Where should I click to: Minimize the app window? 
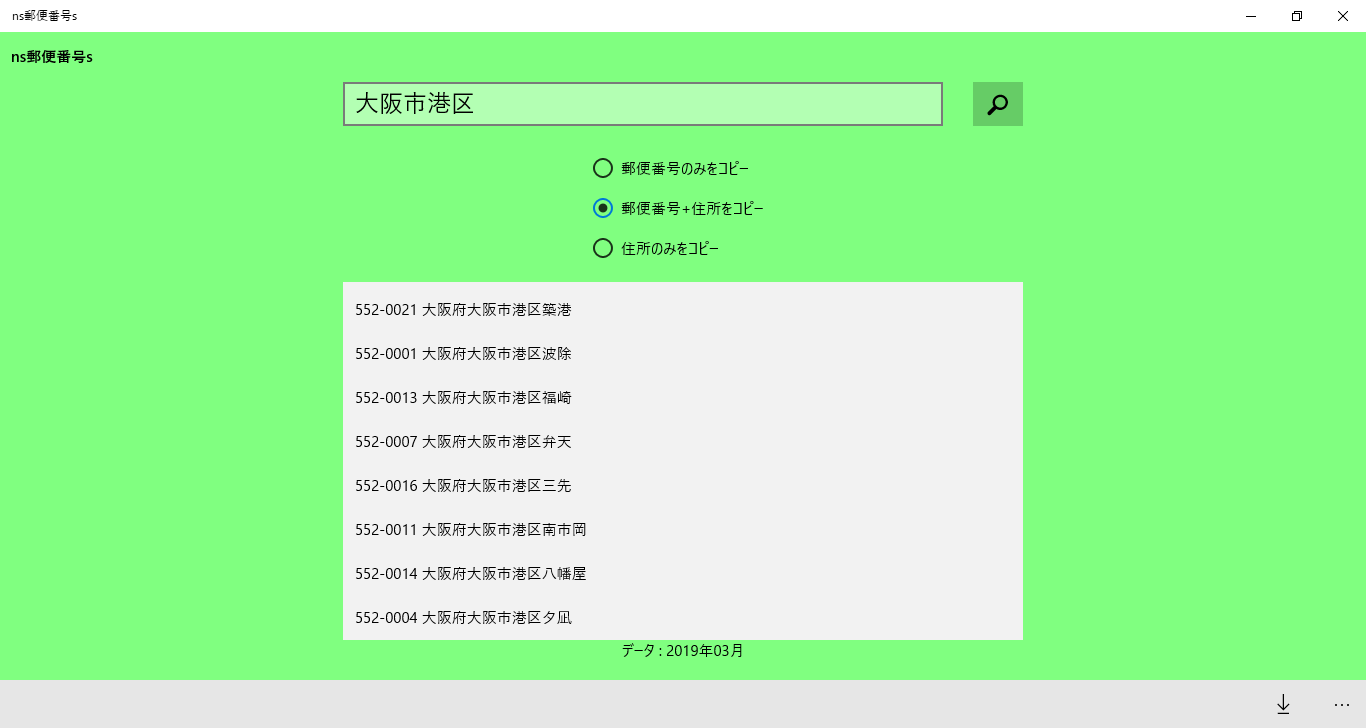click(1251, 16)
